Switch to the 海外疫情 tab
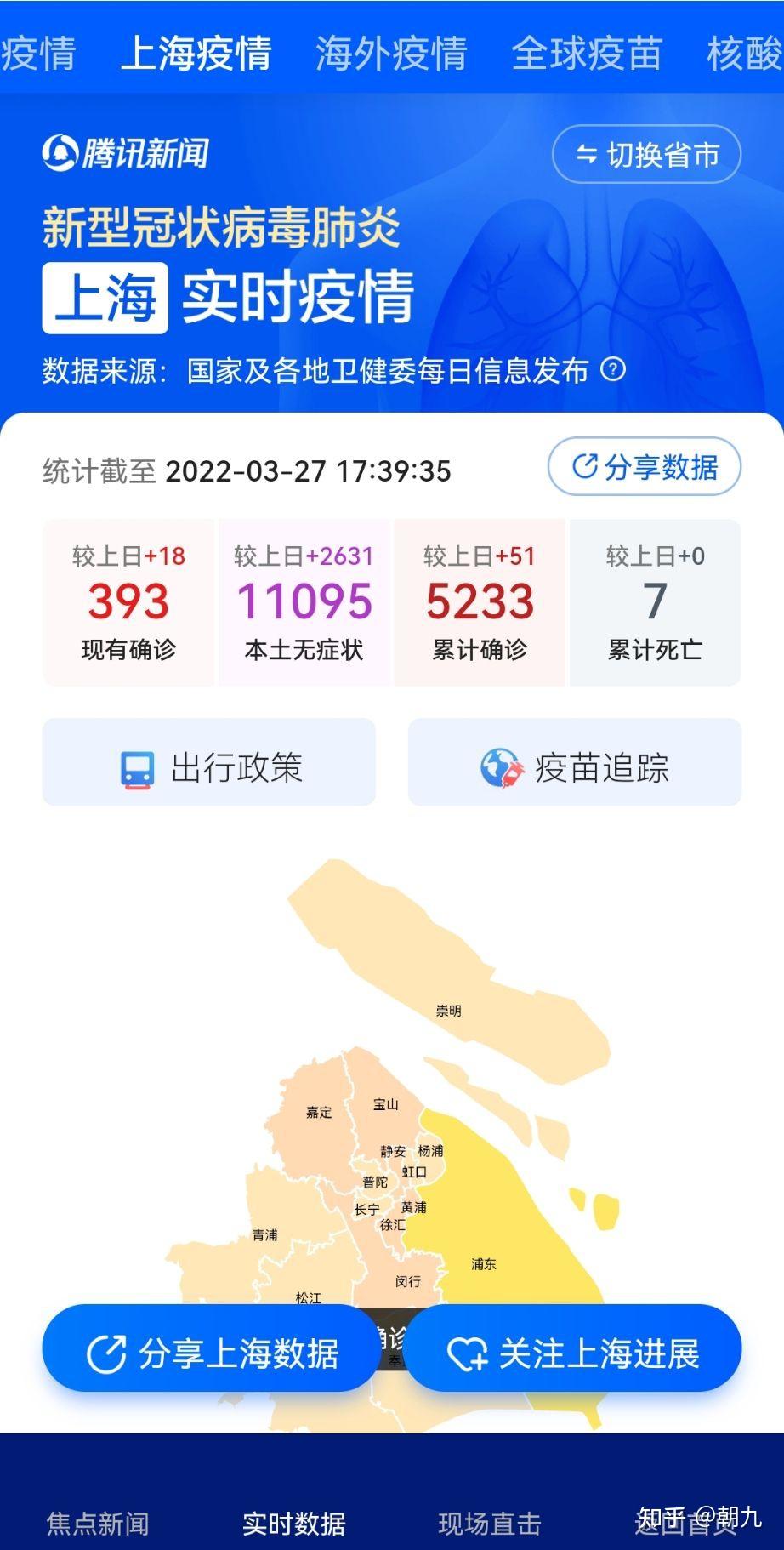 tap(390, 54)
